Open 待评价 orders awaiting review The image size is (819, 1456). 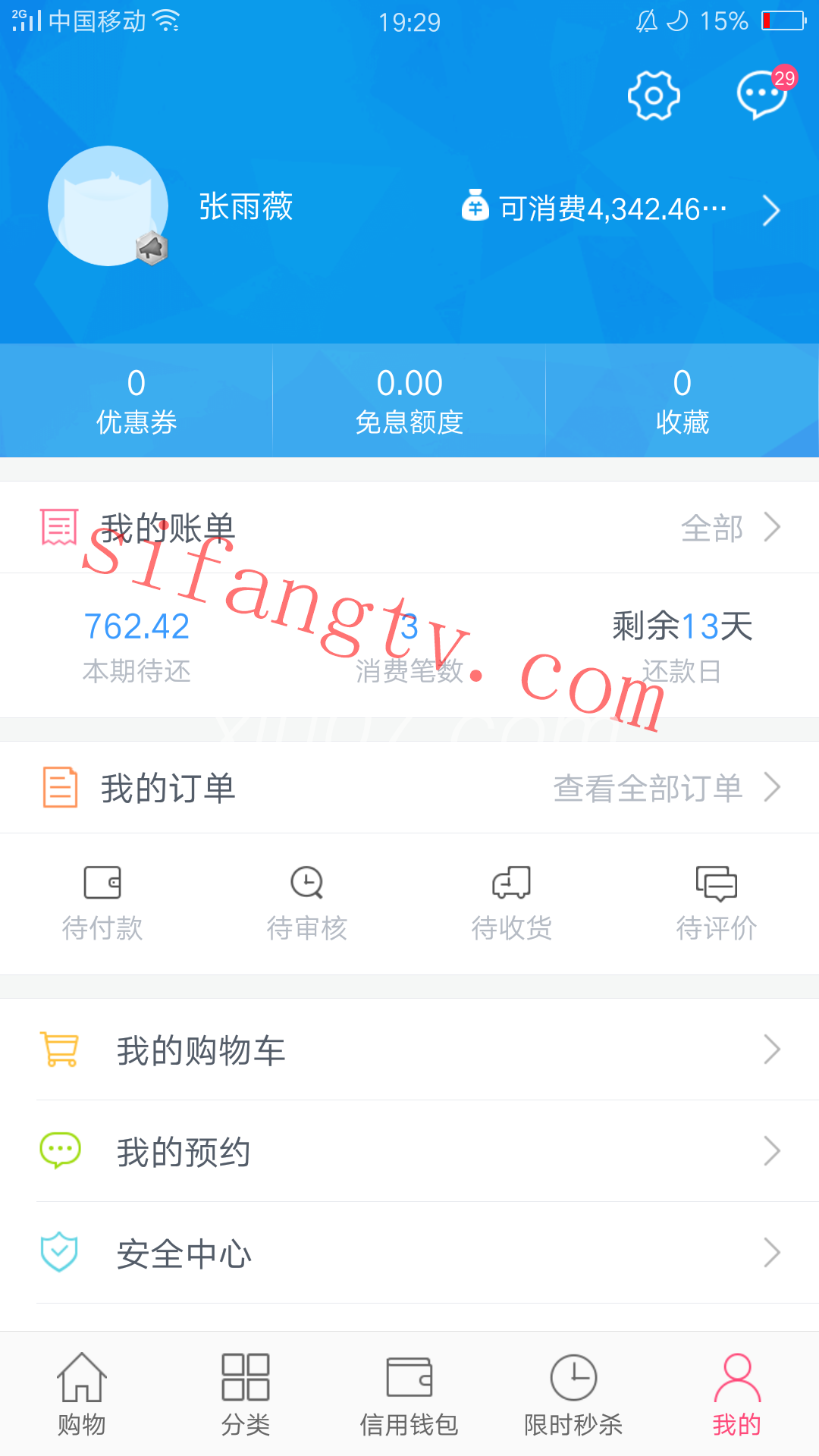click(717, 903)
